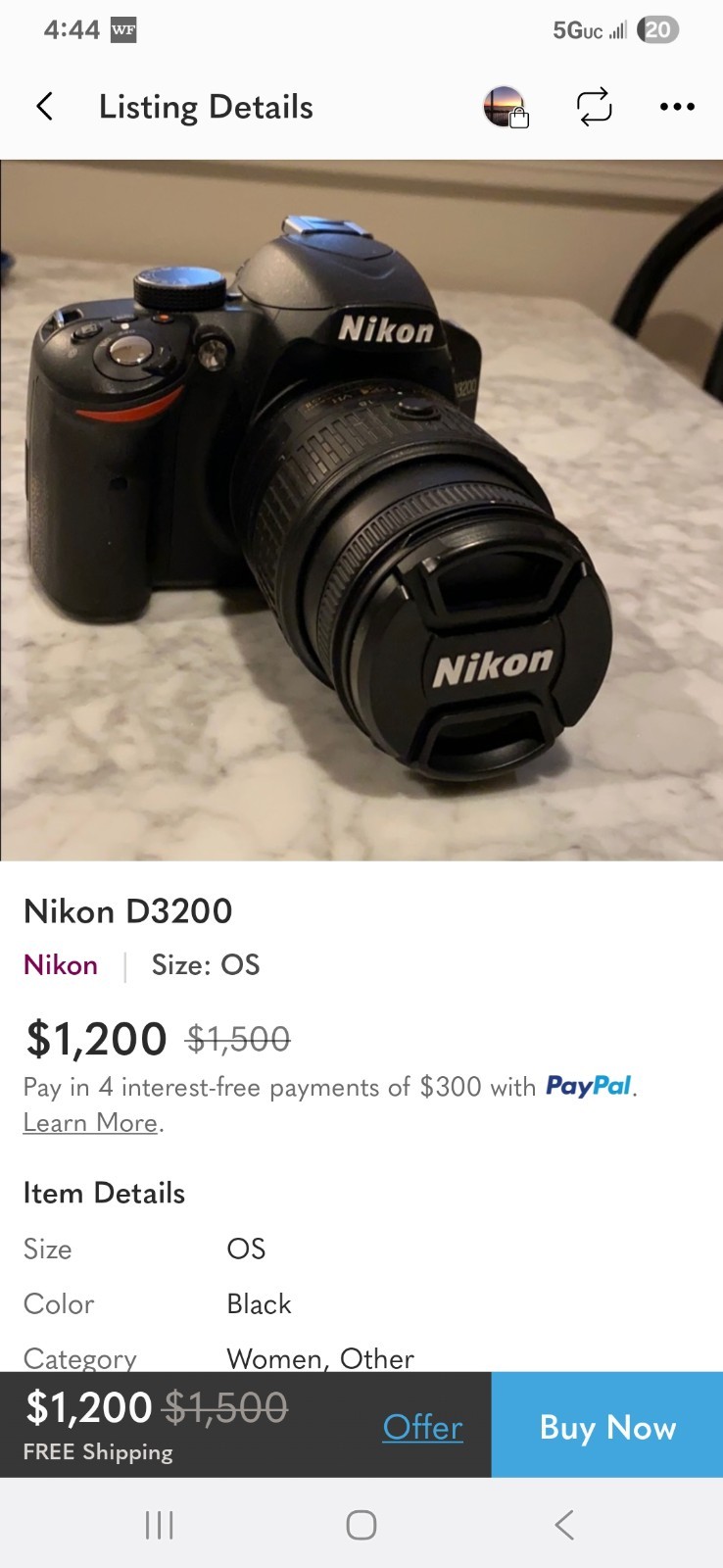Open the three-dot overflow menu
Image resolution: width=723 pixels, height=1568 pixels.
[677, 107]
